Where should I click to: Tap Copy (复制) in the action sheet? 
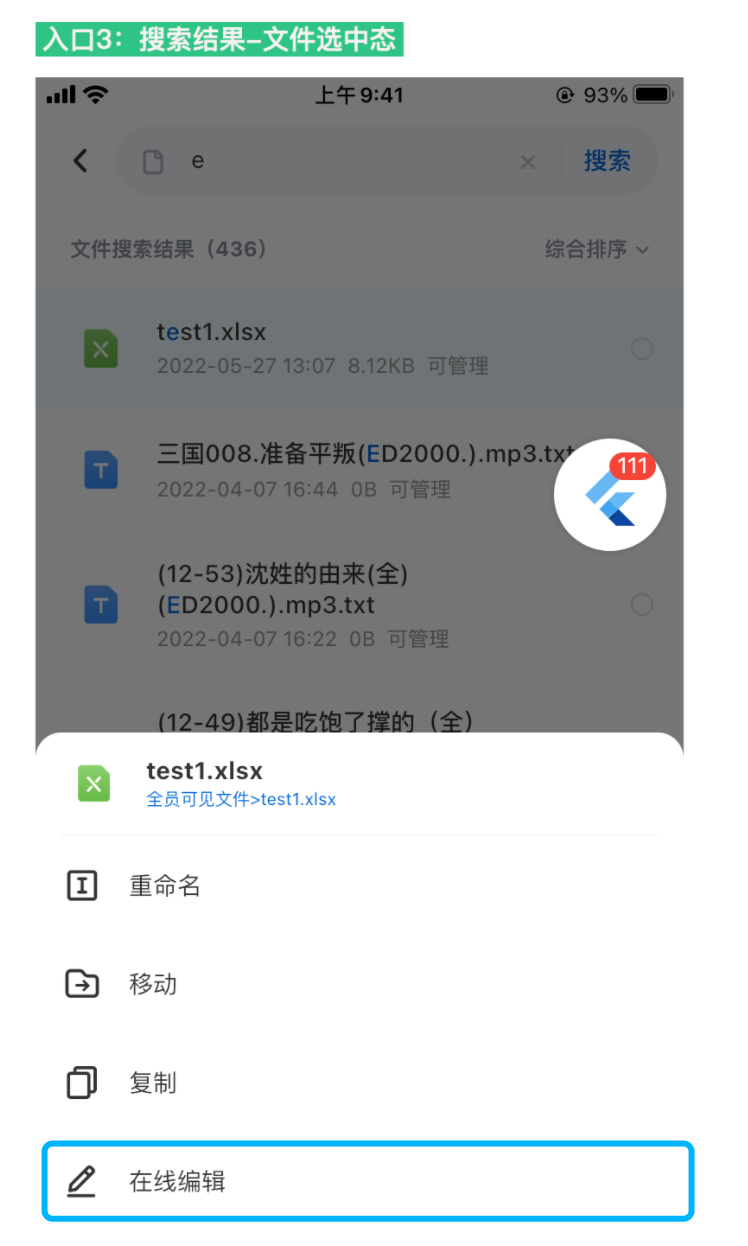pyautogui.click(x=153, y=1083)
